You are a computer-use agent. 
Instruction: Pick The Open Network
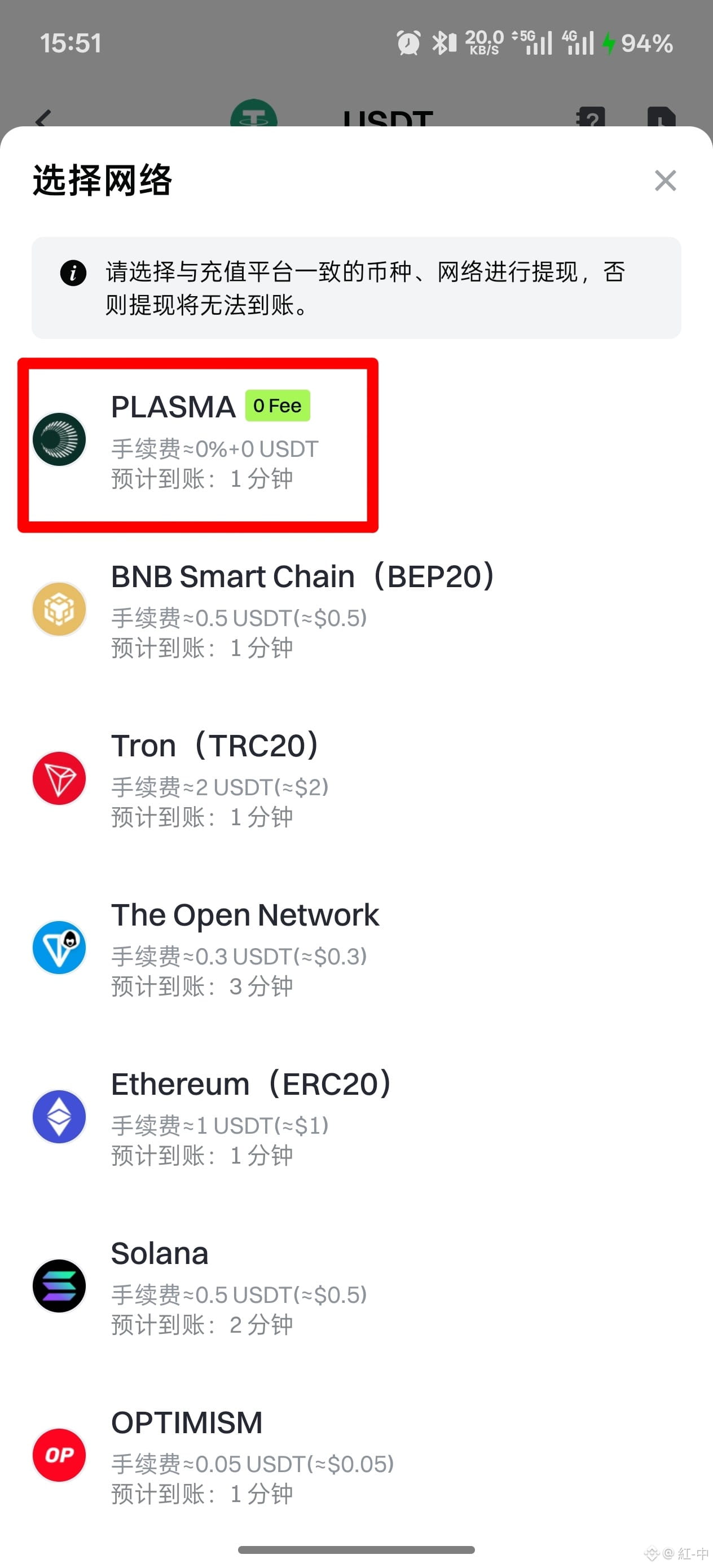356,948
